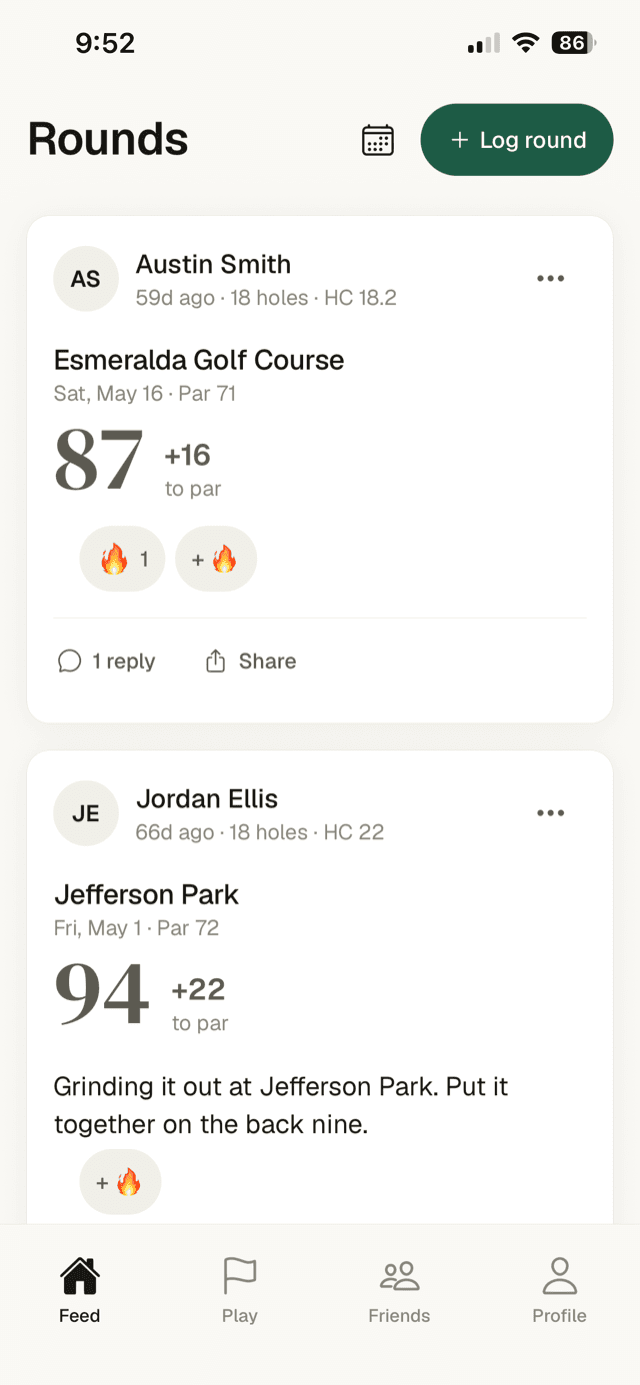This screenshot has height=1385, width=640.
Task: Add a fire reaction to Austin's round
Action: click(x=216, y=559)
